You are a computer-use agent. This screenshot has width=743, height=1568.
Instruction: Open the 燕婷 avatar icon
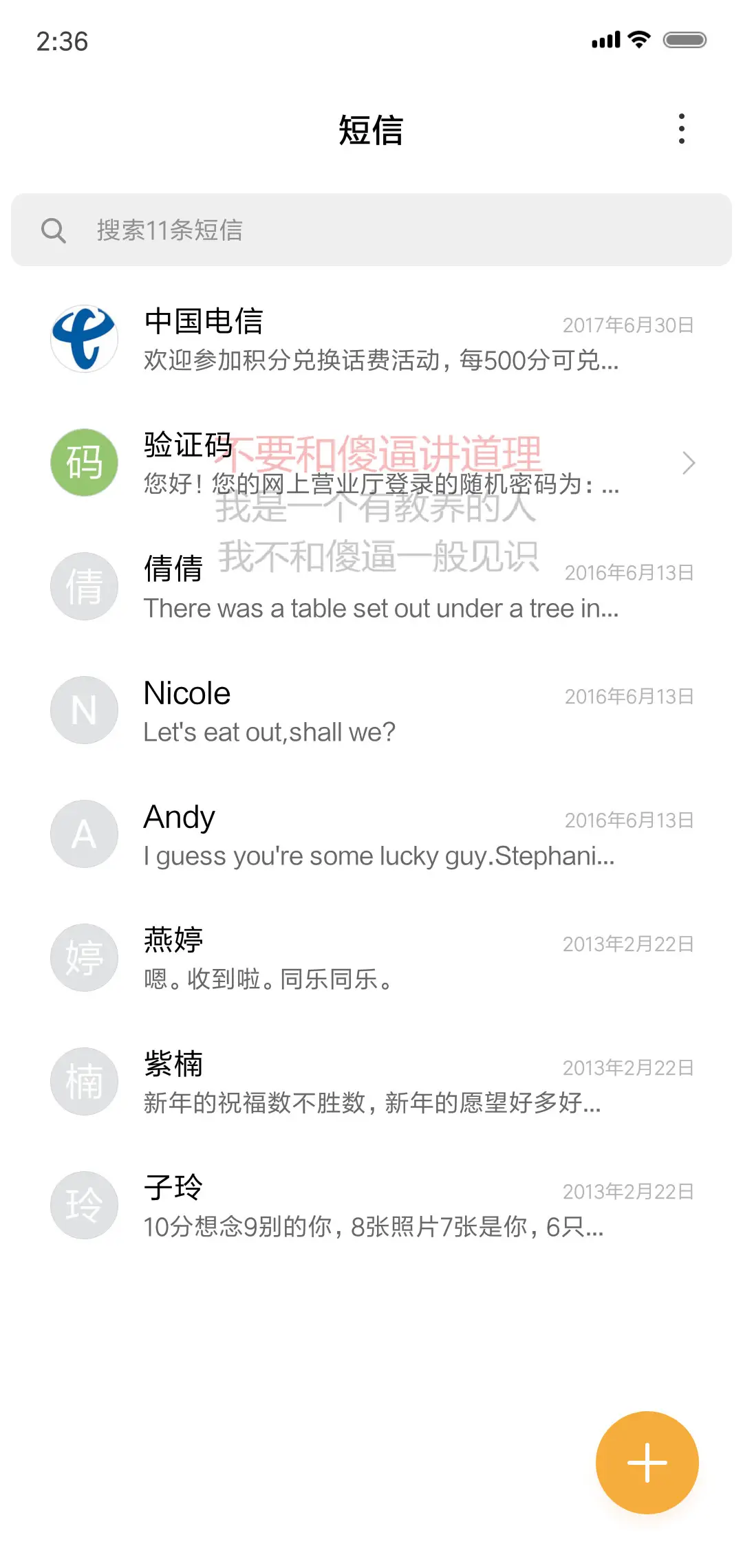[84, 957]
